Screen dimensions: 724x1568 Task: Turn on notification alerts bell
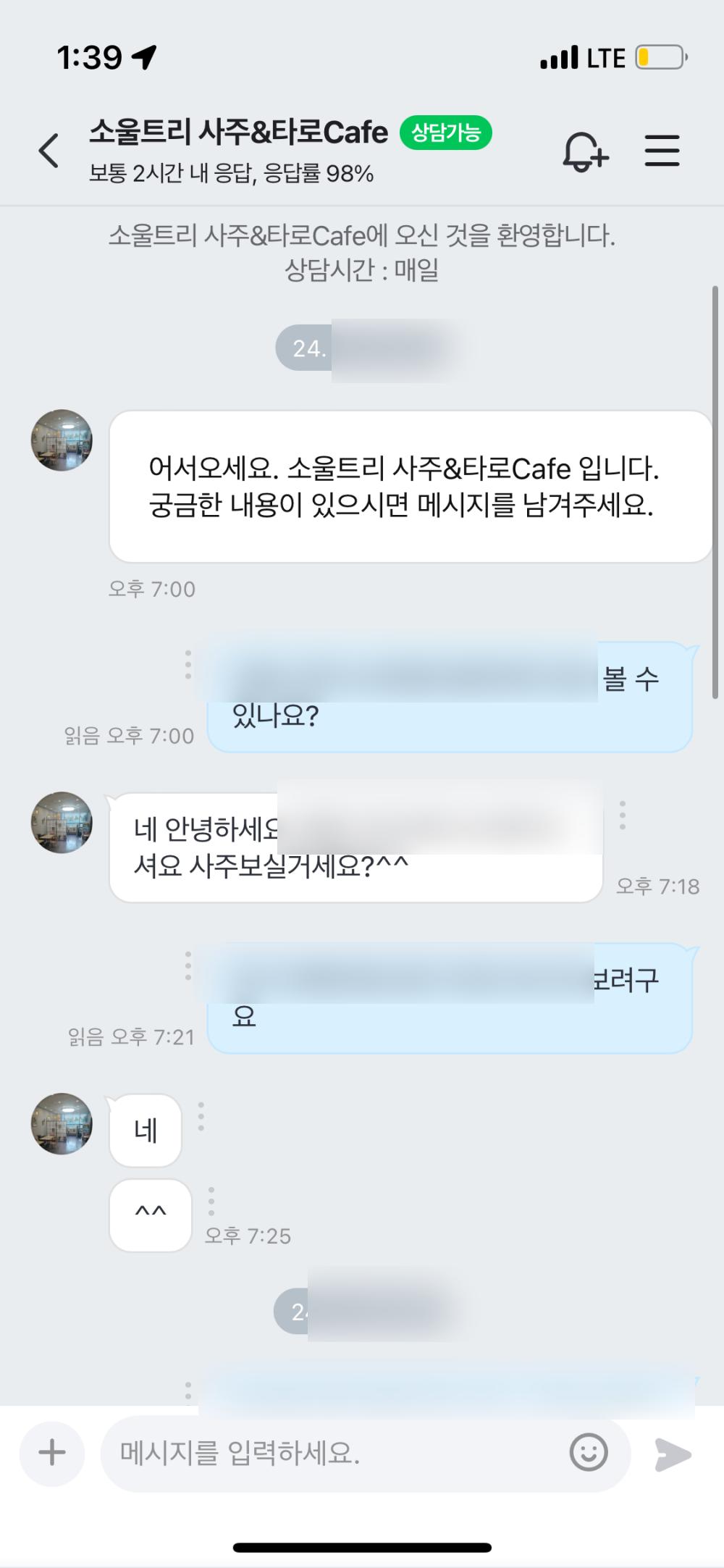tap(584, 151)
